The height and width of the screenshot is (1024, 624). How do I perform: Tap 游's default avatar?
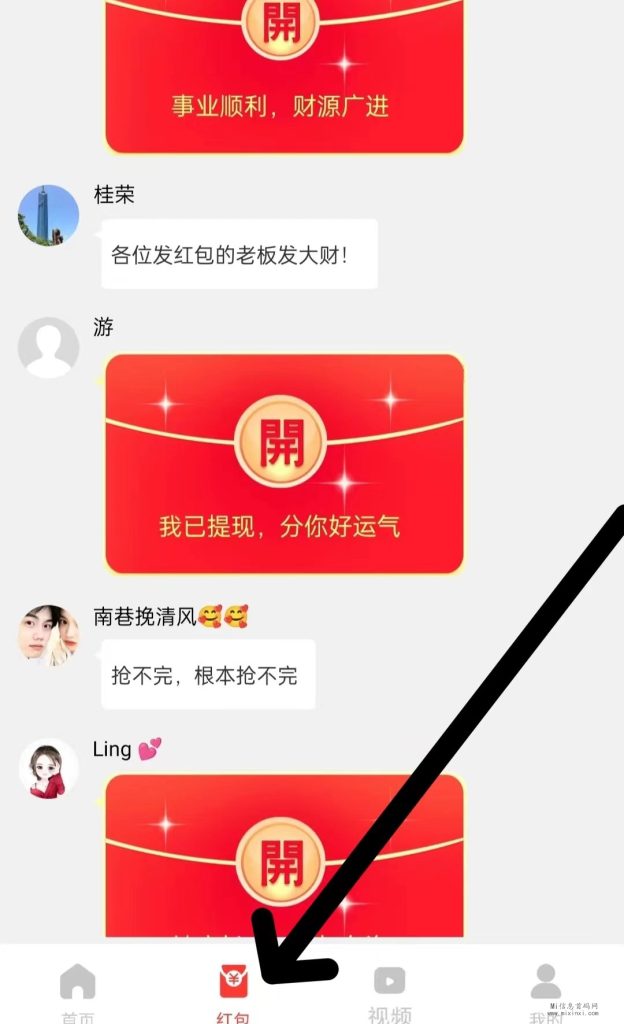click(x=48, y=347)
